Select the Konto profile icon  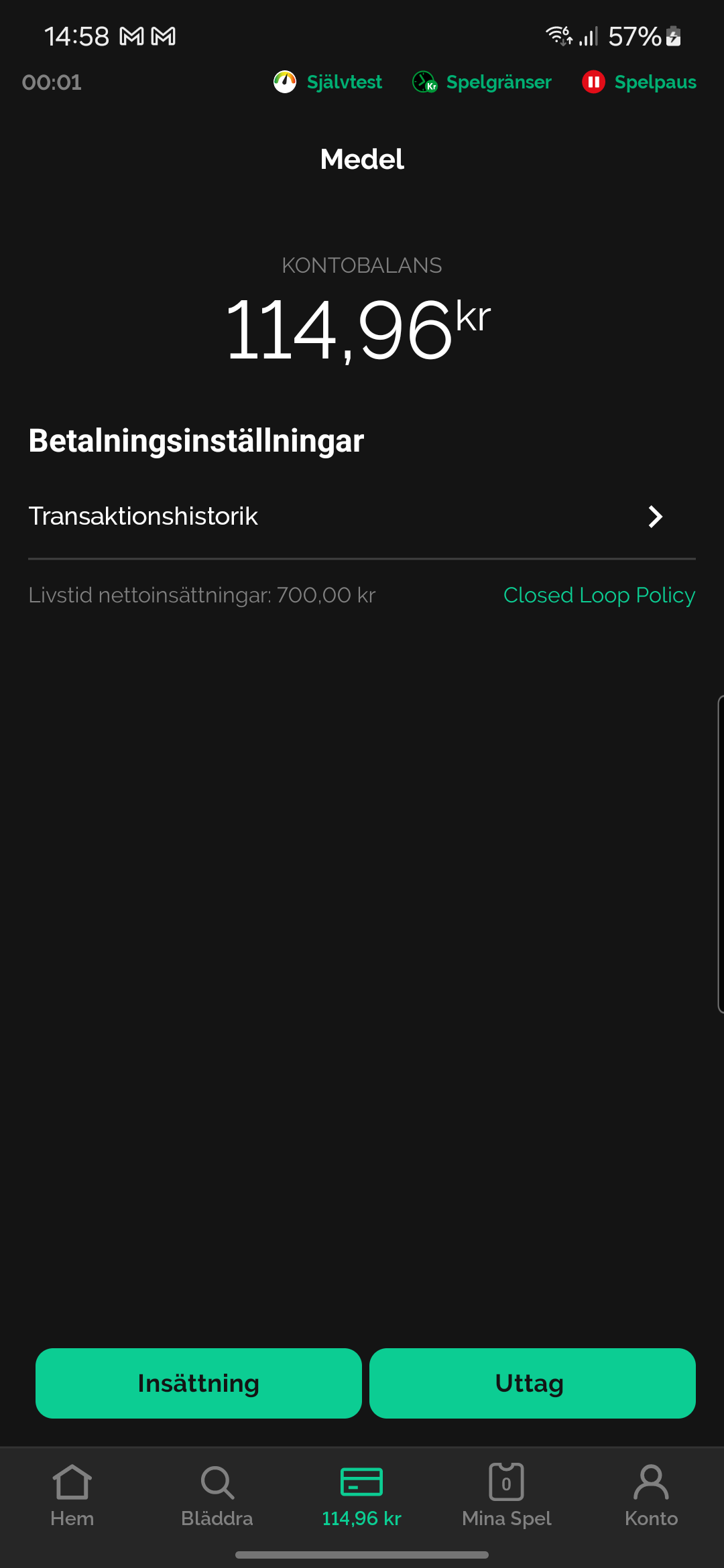651,1481
